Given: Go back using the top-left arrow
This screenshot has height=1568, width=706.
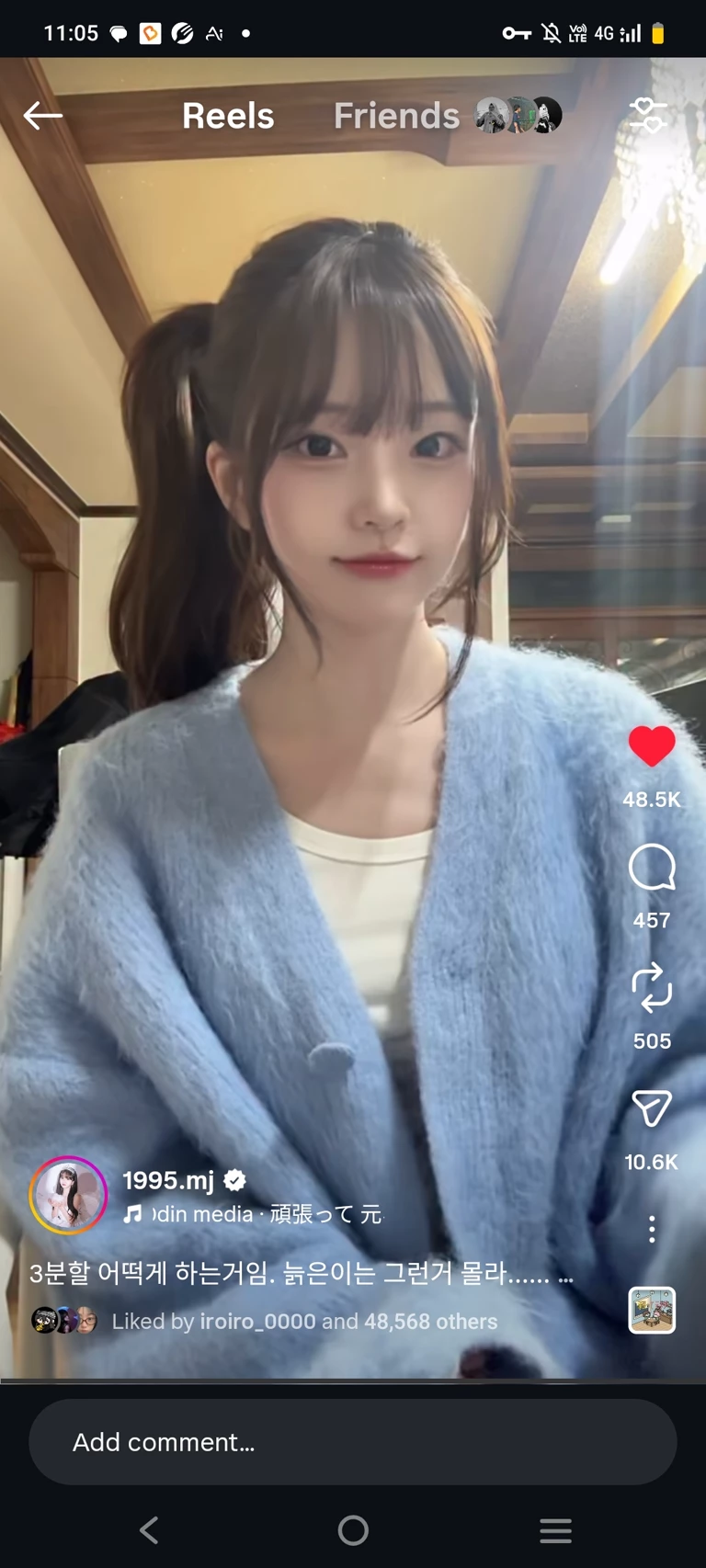Looking at the screenshot, I should pos(42,116).
